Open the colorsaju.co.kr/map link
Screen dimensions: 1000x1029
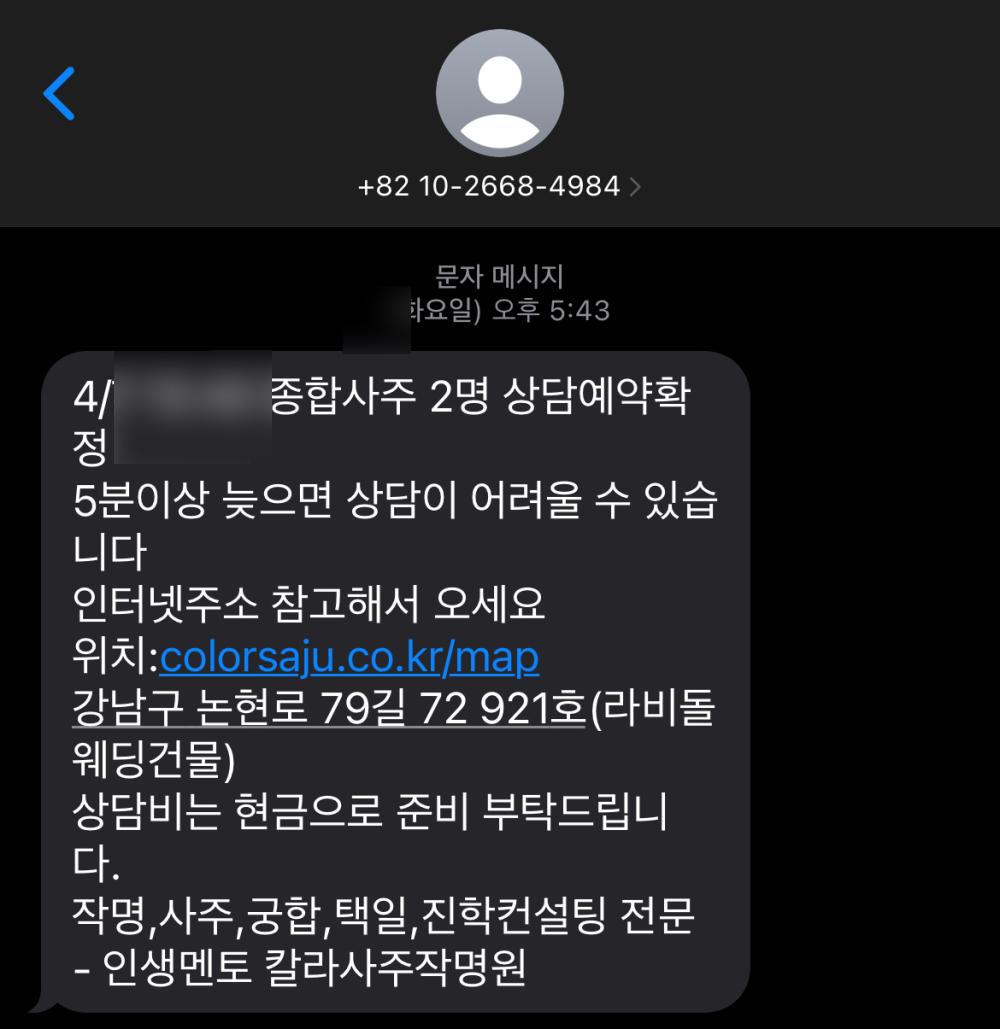click(349, 657)
